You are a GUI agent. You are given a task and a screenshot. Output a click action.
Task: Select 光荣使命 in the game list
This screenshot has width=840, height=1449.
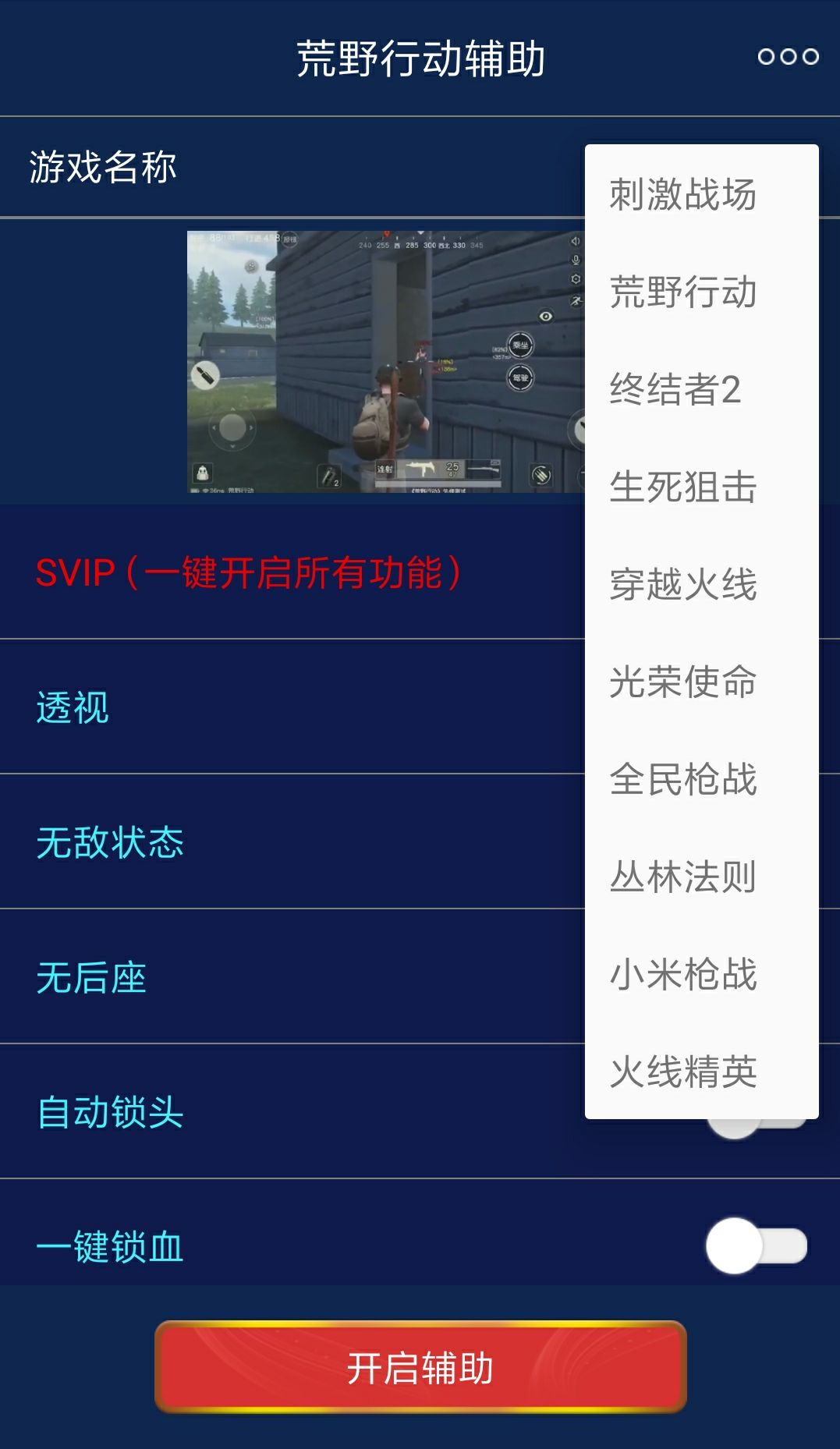click(682, 682)
